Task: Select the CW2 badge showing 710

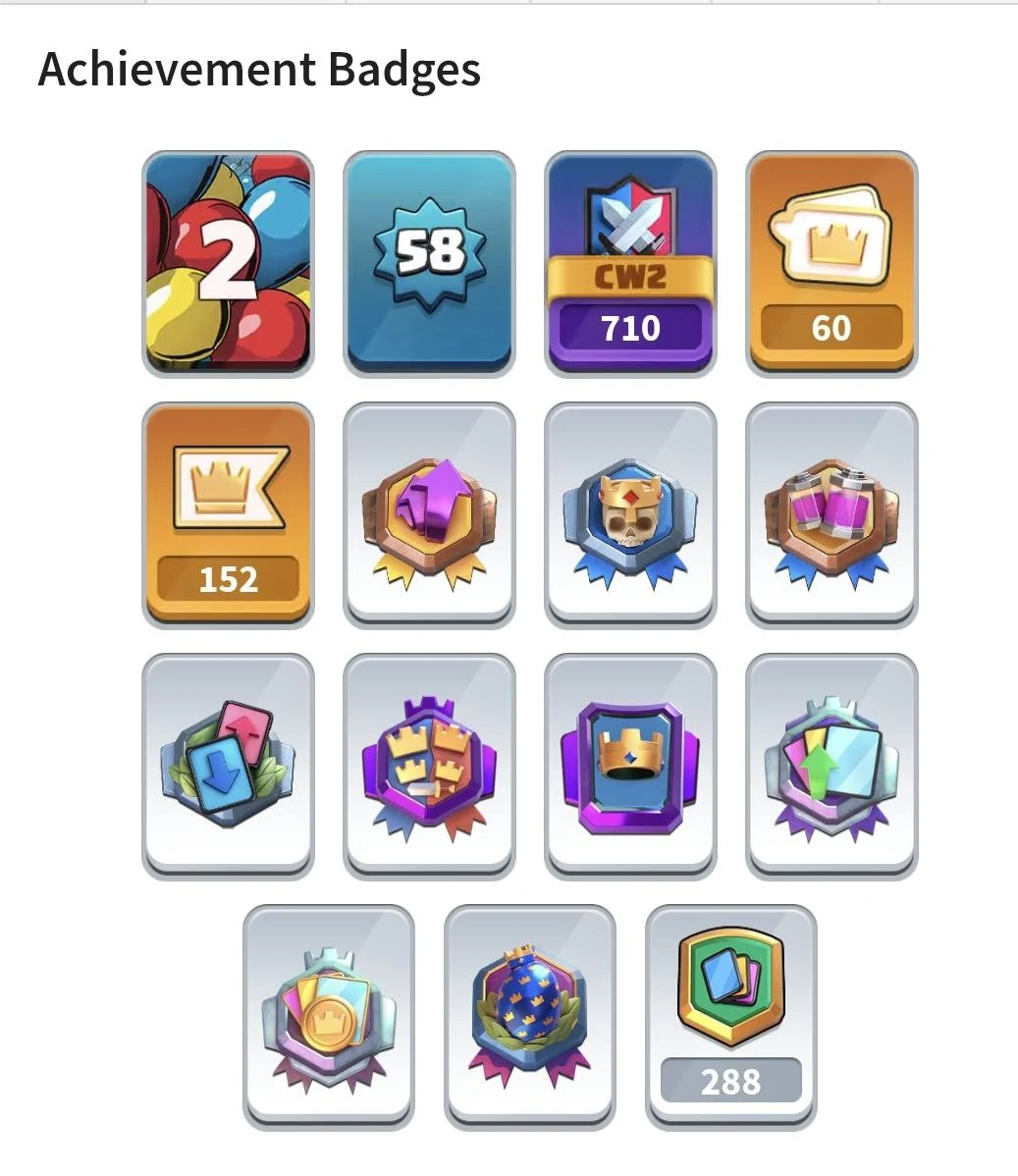Action: (630, 263)
